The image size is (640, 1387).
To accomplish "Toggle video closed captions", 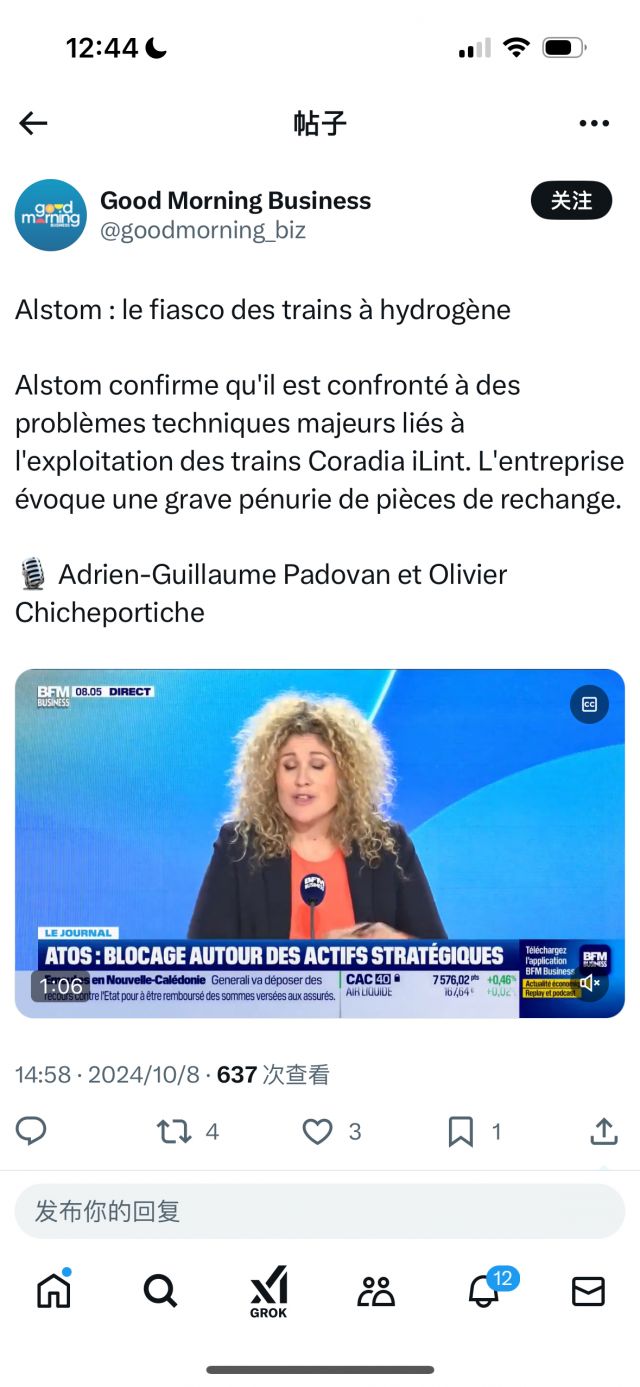I will pos(589,704).
